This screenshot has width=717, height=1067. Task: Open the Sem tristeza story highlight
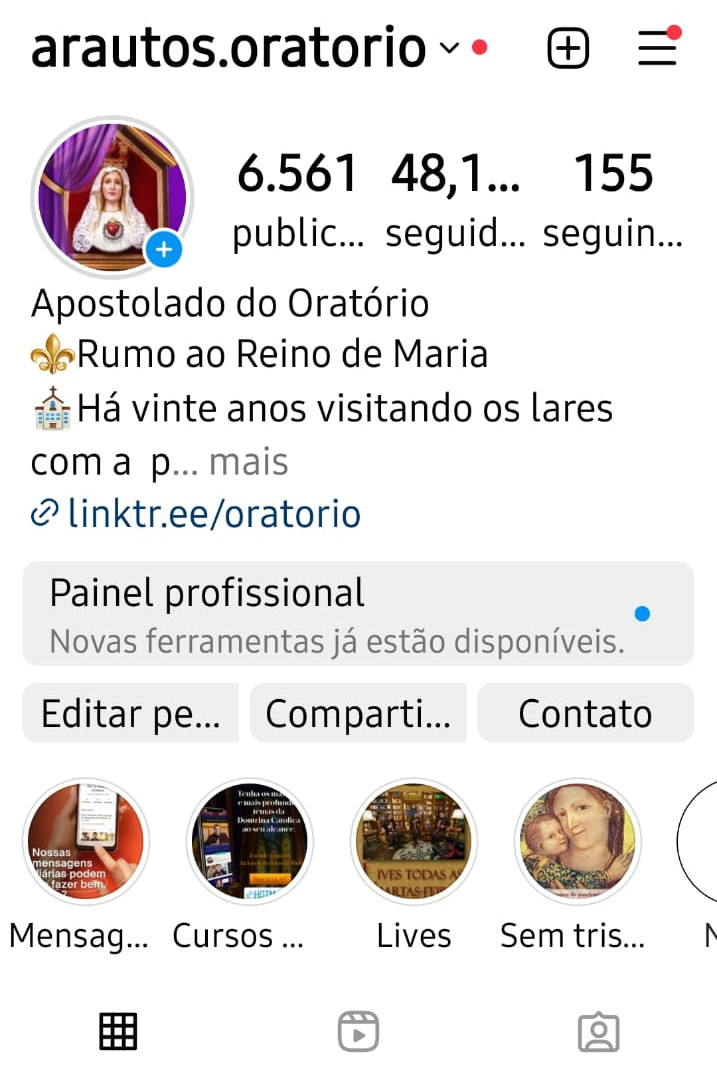(x=577, y=841)
